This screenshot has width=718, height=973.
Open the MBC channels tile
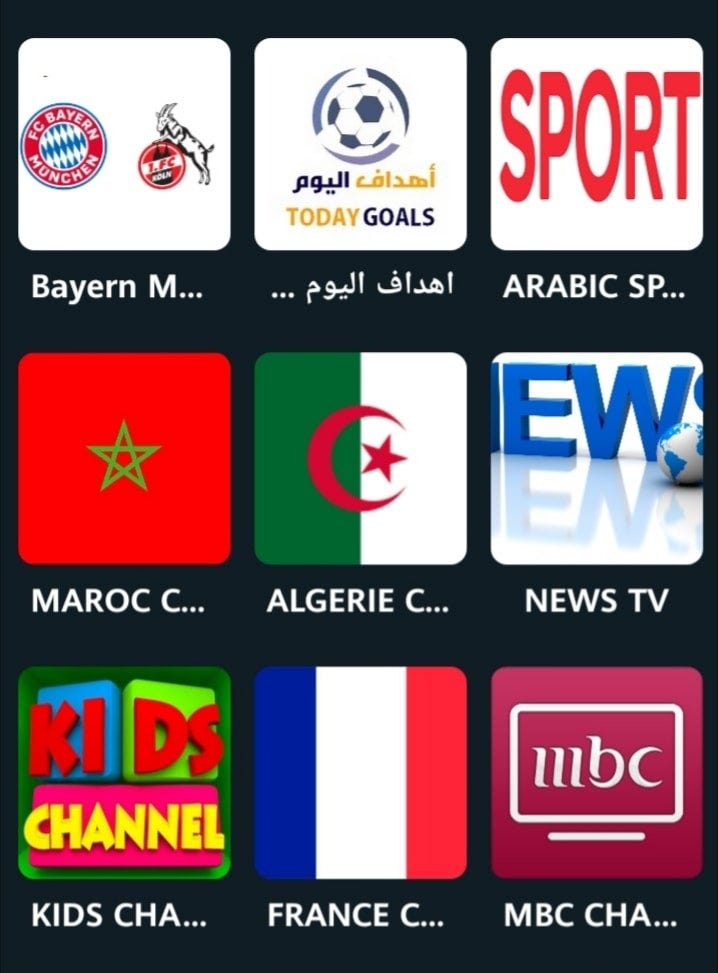point(596,772)
